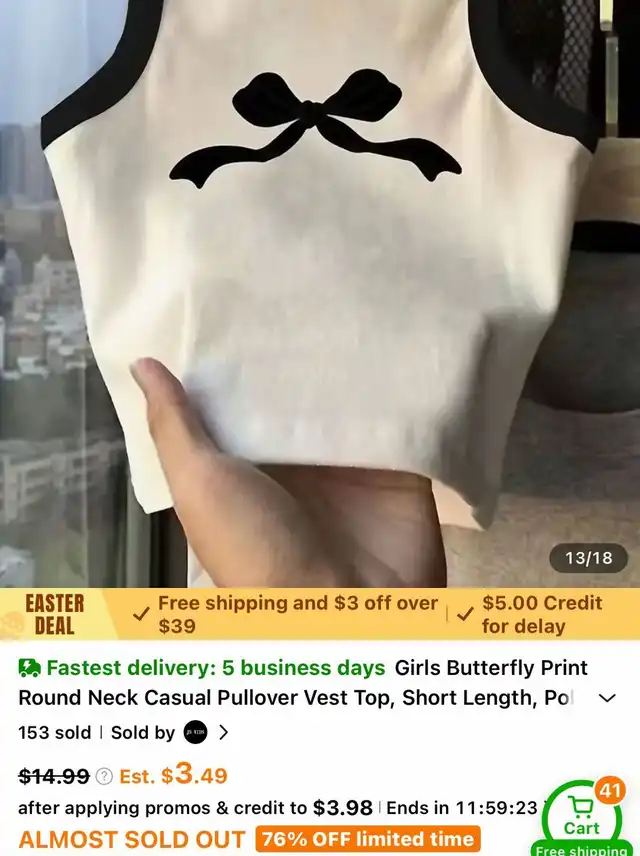The height and width of the screenshot is (856, 640).
Task: Open the seller's store page
Action: 196,733
